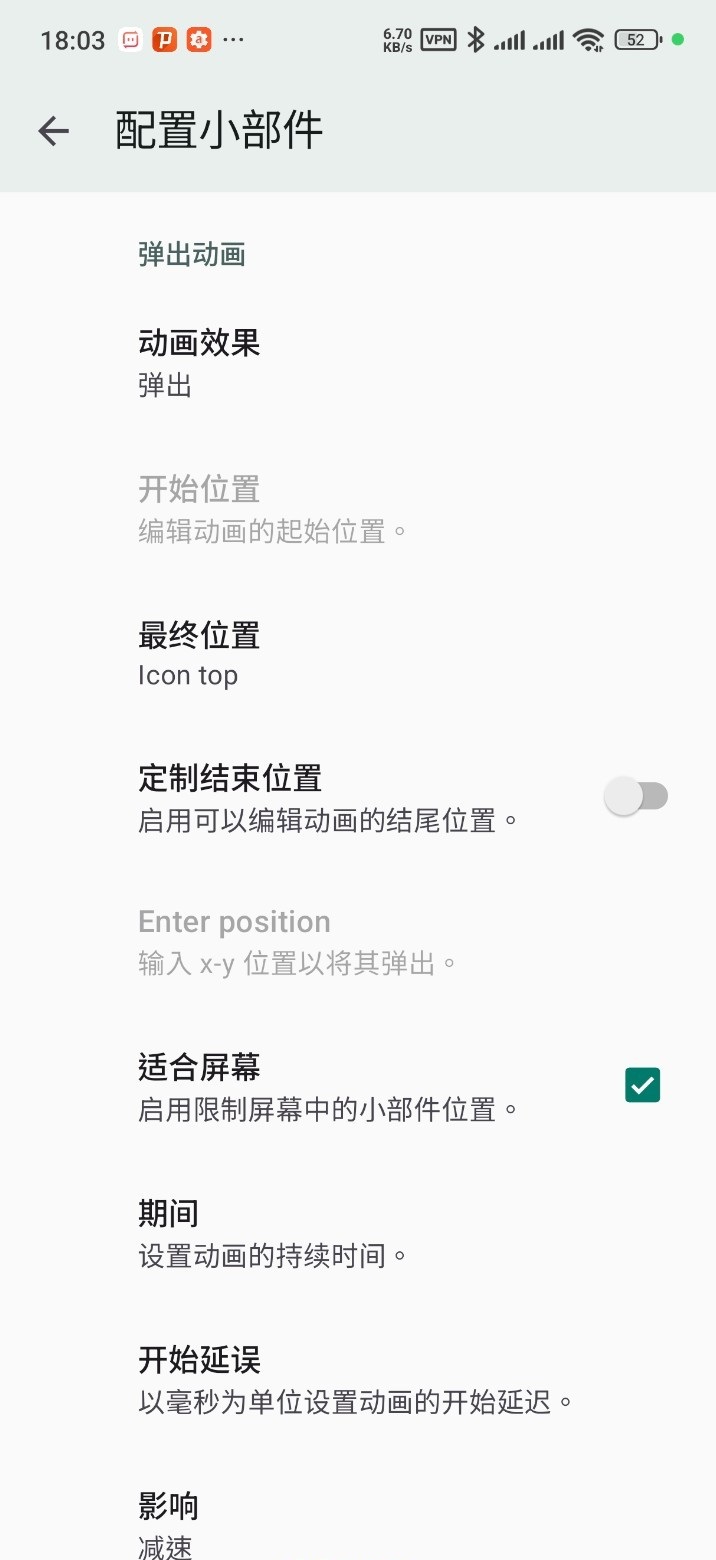Go back using the top arrow

point(53,131)
